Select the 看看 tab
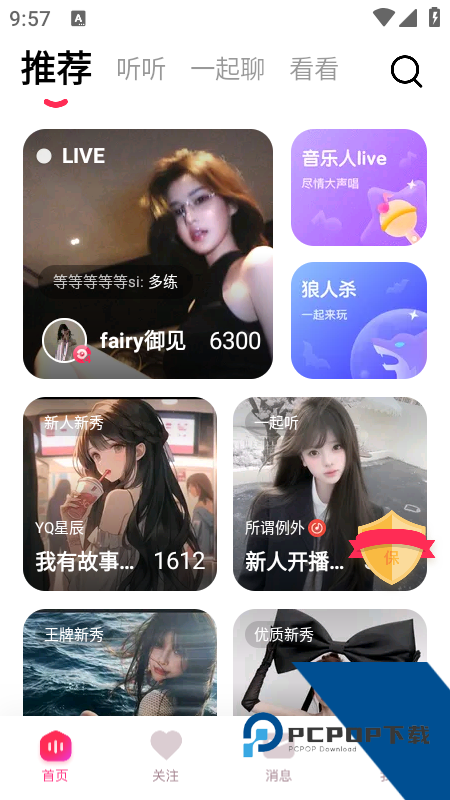Screen dimensions: 450x800 pyautogui.click(x=314, y=69)
